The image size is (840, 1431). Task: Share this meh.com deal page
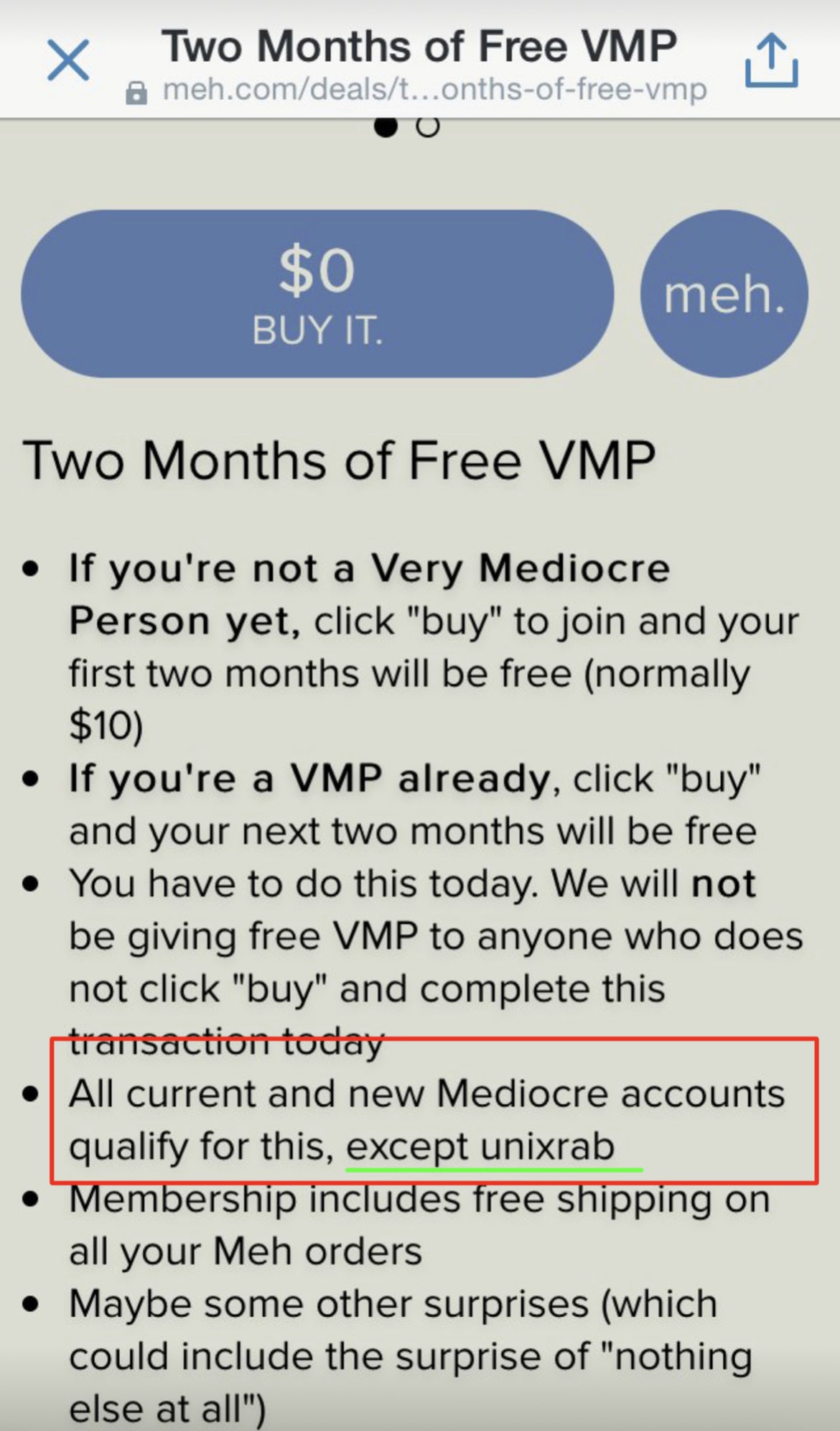point(771,61)
